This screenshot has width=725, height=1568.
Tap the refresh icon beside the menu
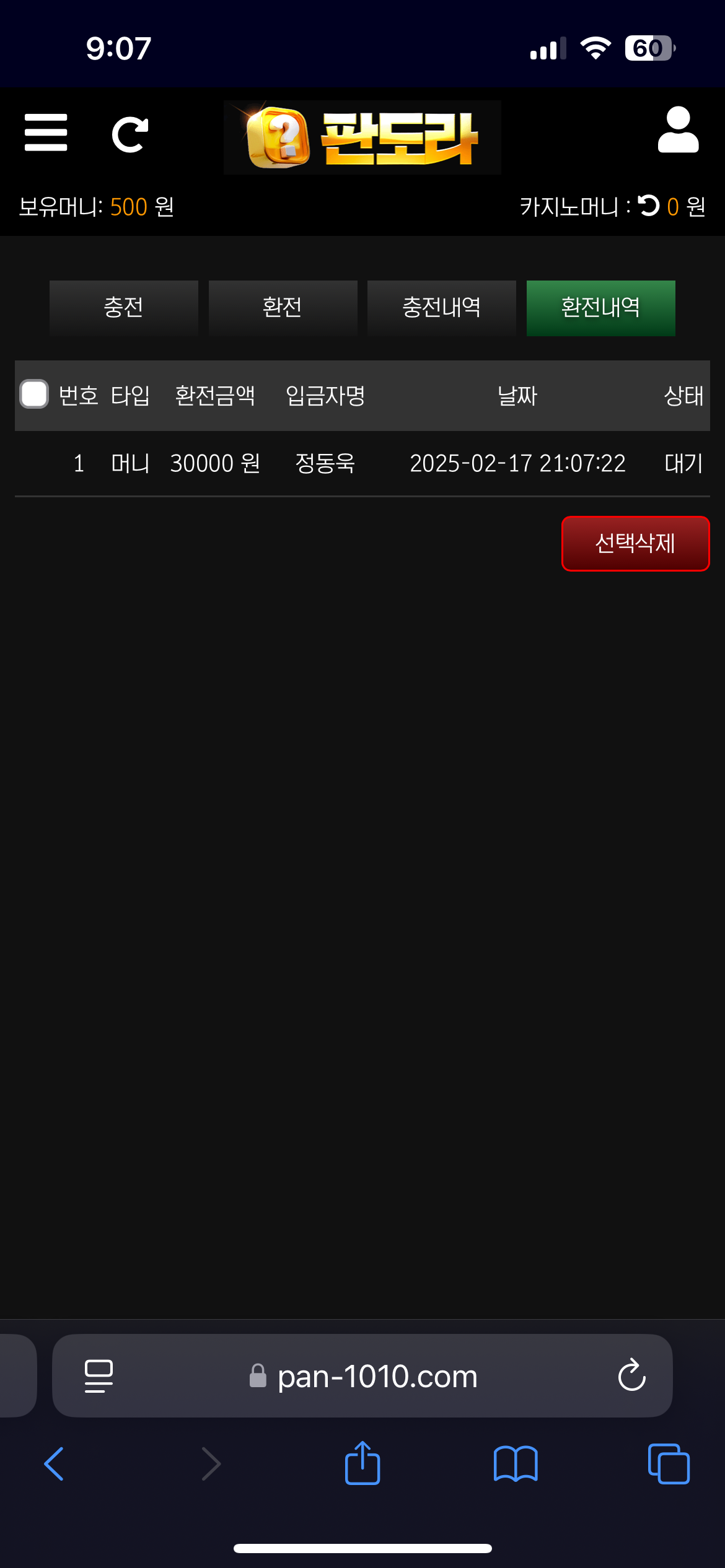click(x=130, y=134)
